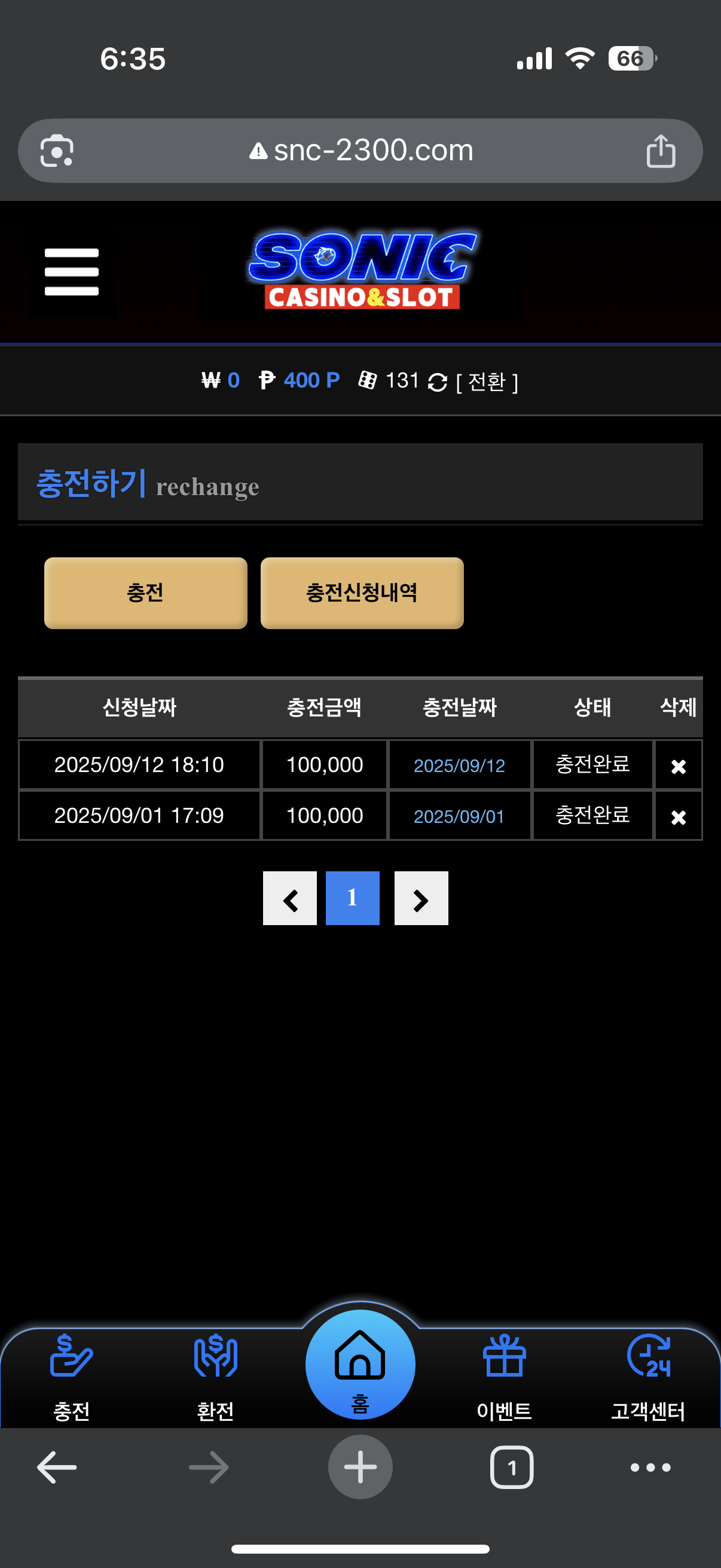Screen dimensions: 721x1568
Task: Refresh the balance with the reload icon
Action: pyautogui.click(x=438, y=382)
